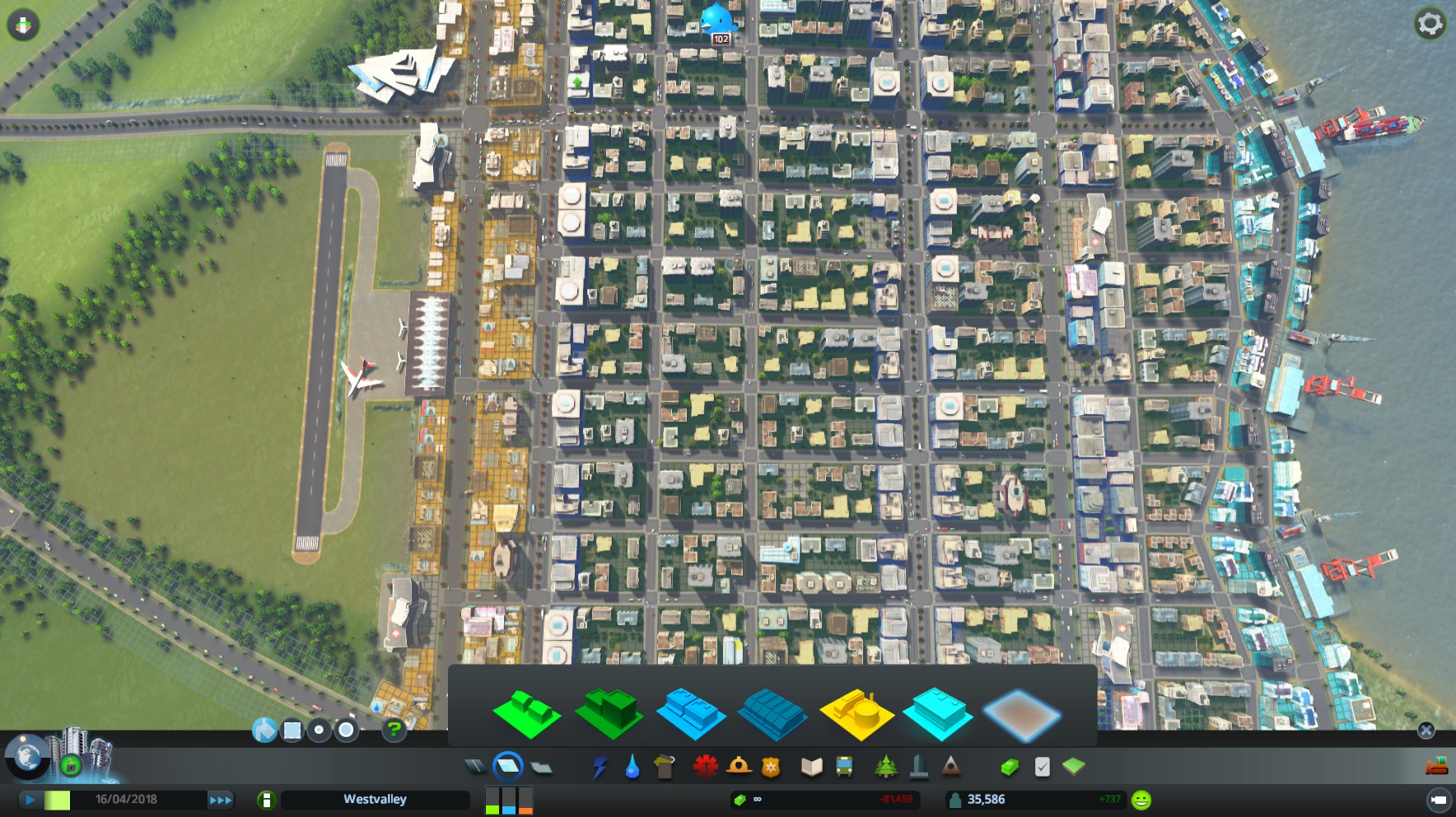Screen dimensions: 1456x817
Task: Open water and sewage menu
Action: [x=632, y=768]
